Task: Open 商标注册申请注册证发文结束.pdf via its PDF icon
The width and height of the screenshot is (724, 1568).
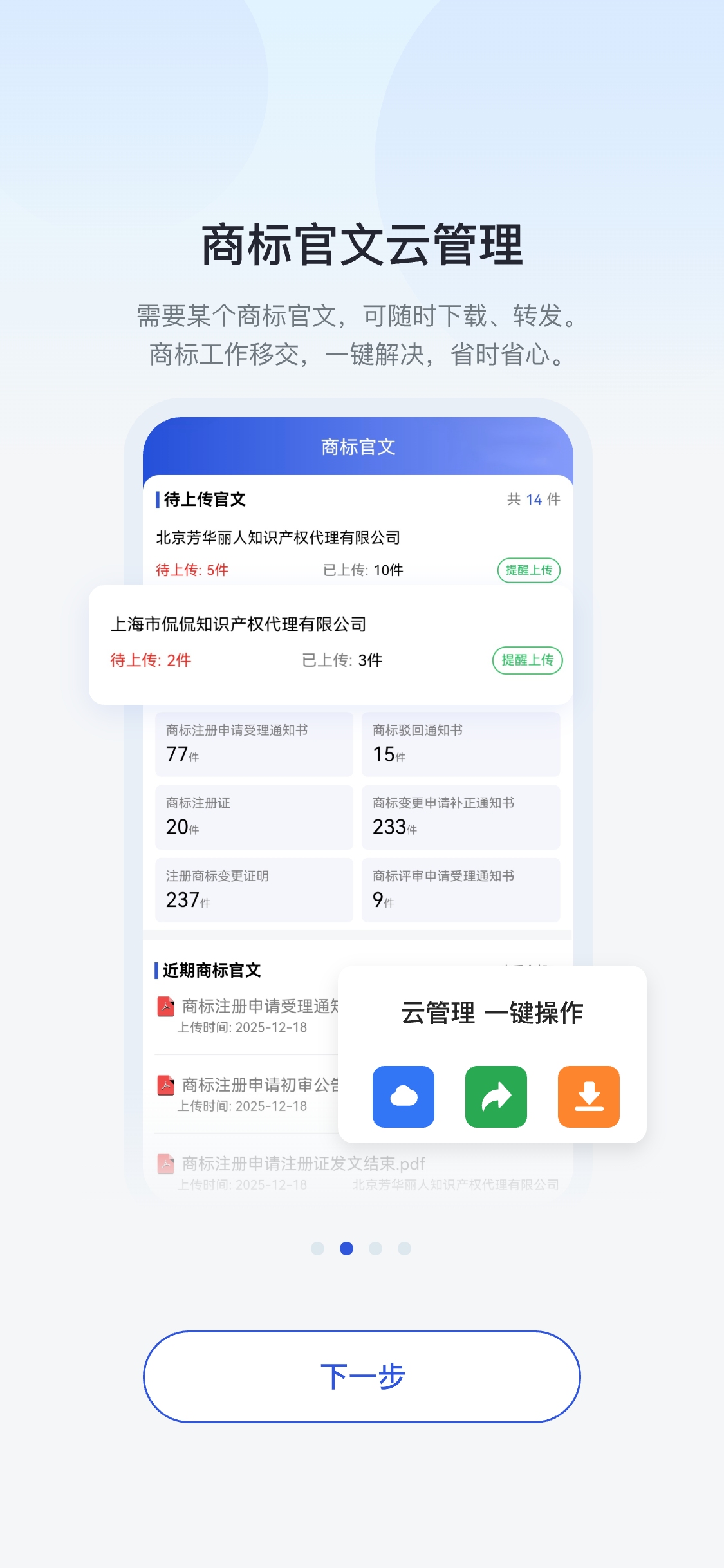Action: tap(166, 1164)
